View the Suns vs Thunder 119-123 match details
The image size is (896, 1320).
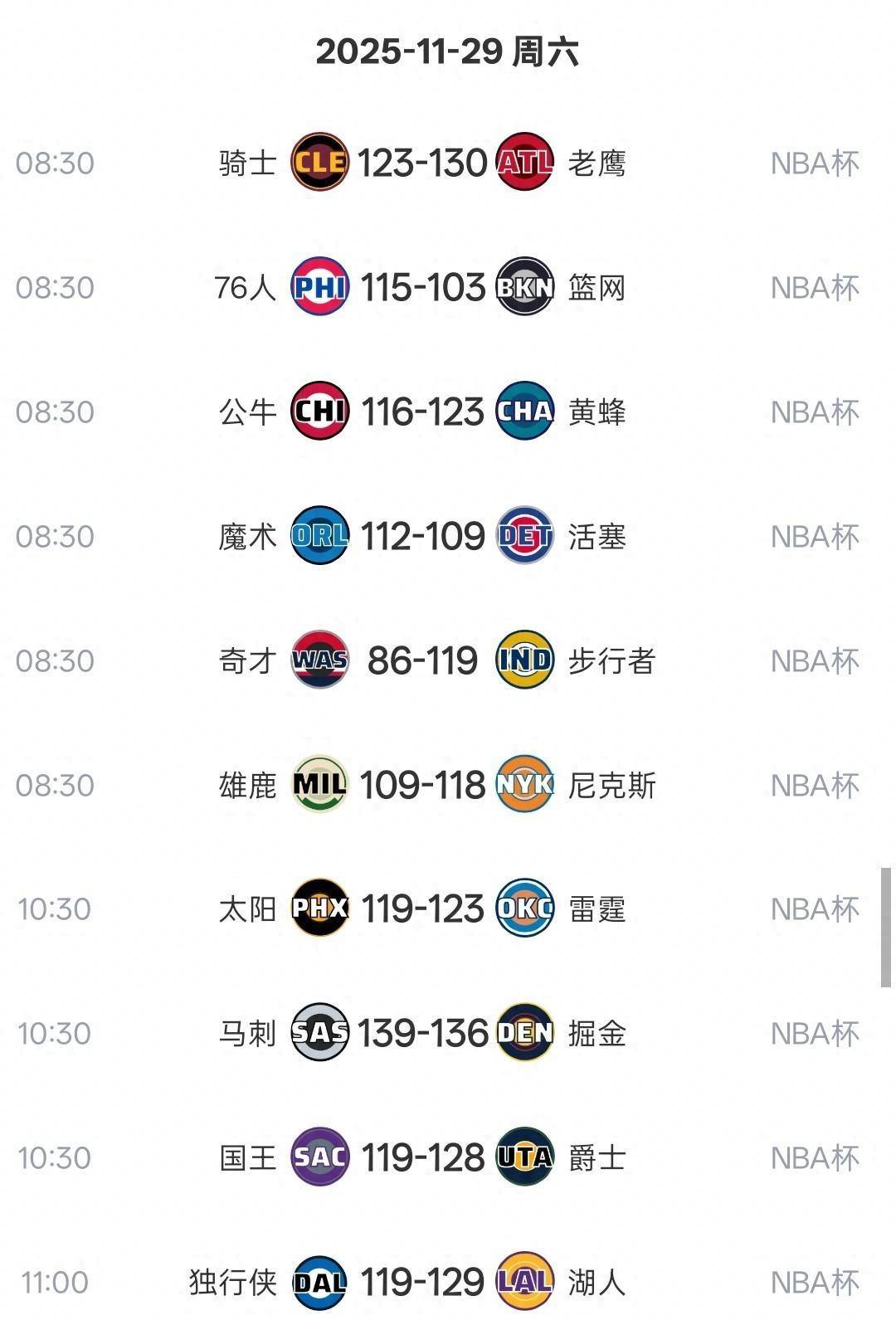[x=422, y=908]
